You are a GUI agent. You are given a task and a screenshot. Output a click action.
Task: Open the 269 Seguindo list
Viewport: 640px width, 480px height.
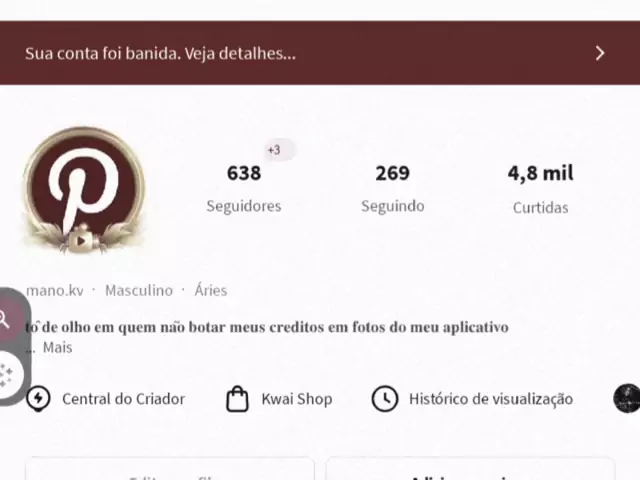pyautogui.click(x=392, y=187)
